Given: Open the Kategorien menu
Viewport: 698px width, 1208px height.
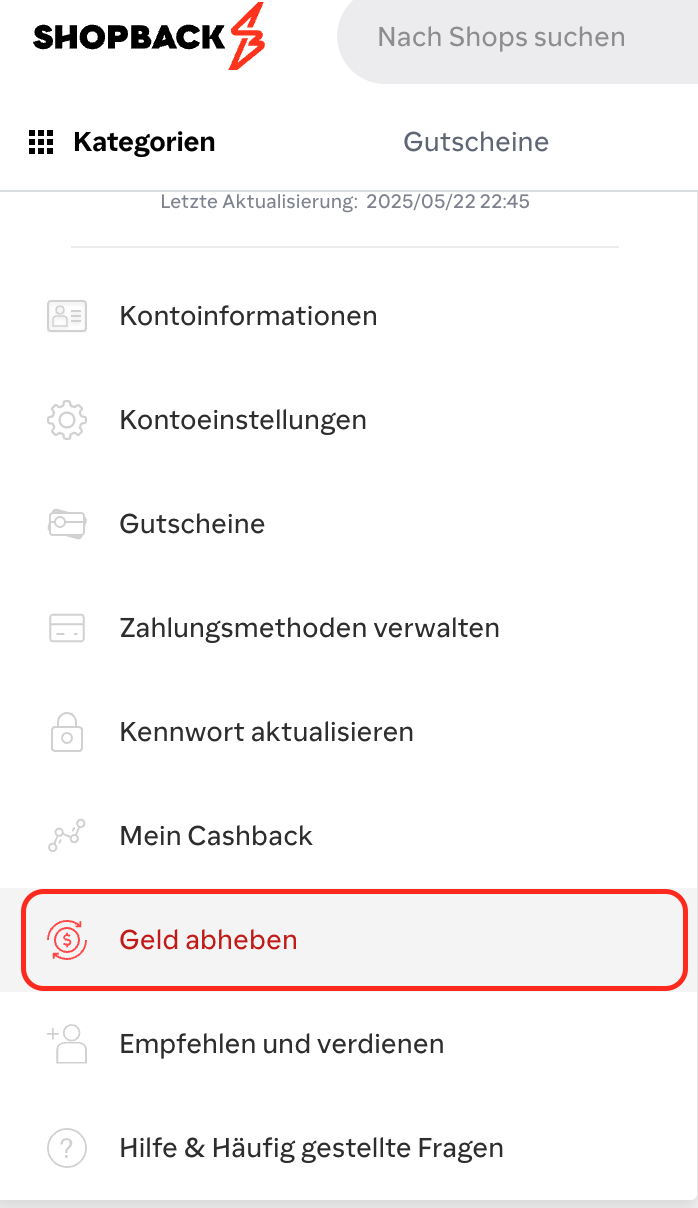Looking at the screenshot, I should coord(122,142).
